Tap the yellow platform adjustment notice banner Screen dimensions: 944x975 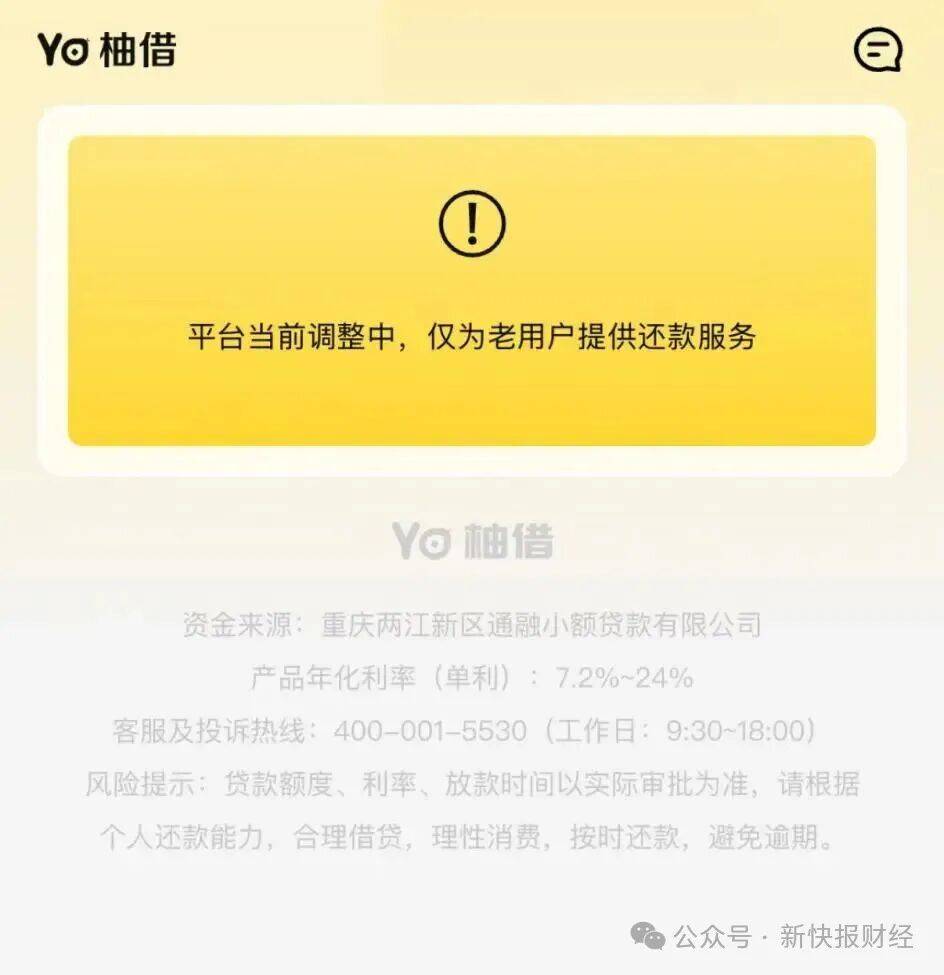472,290
